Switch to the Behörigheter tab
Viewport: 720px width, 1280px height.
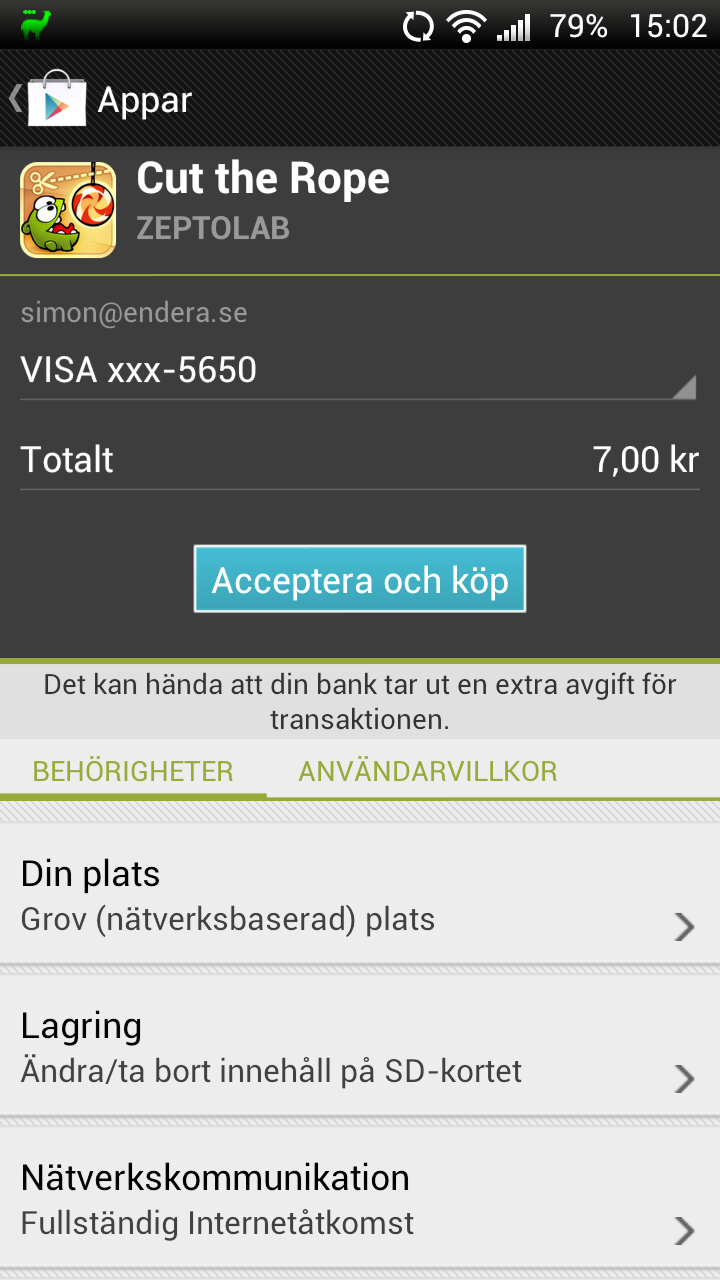(133, 772)
